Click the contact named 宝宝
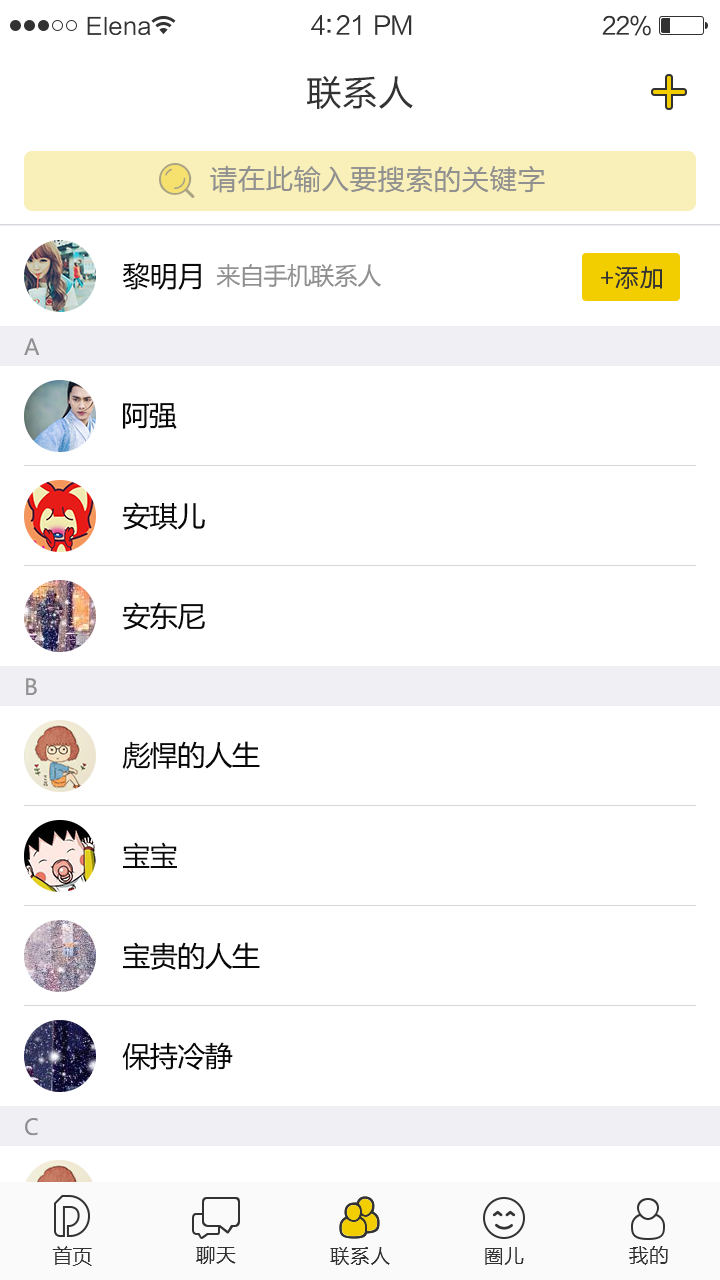 (x=150, y=857)
